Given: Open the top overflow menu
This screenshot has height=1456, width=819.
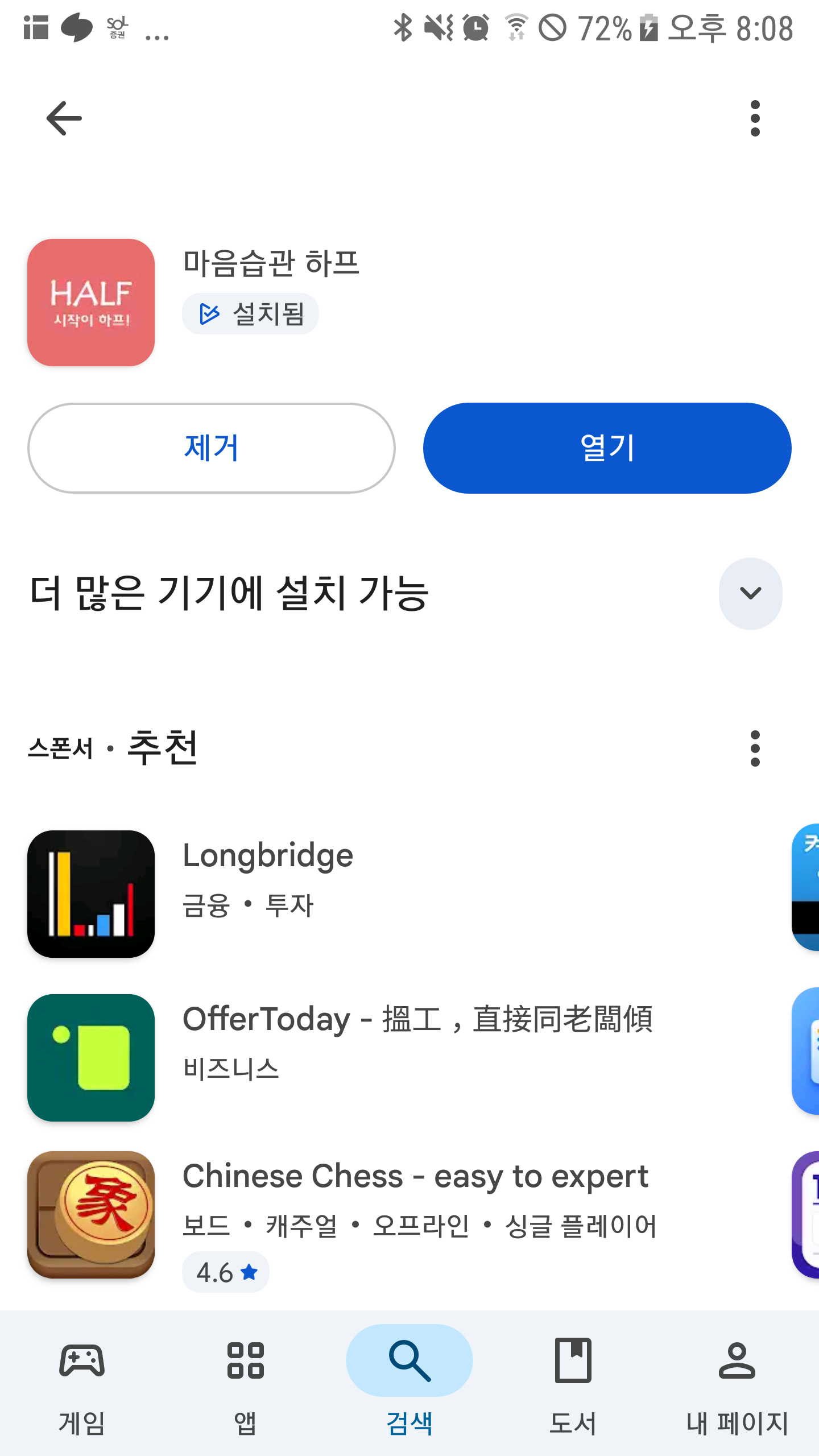Looking at the screenshot, I should click(x=755, y=118).
